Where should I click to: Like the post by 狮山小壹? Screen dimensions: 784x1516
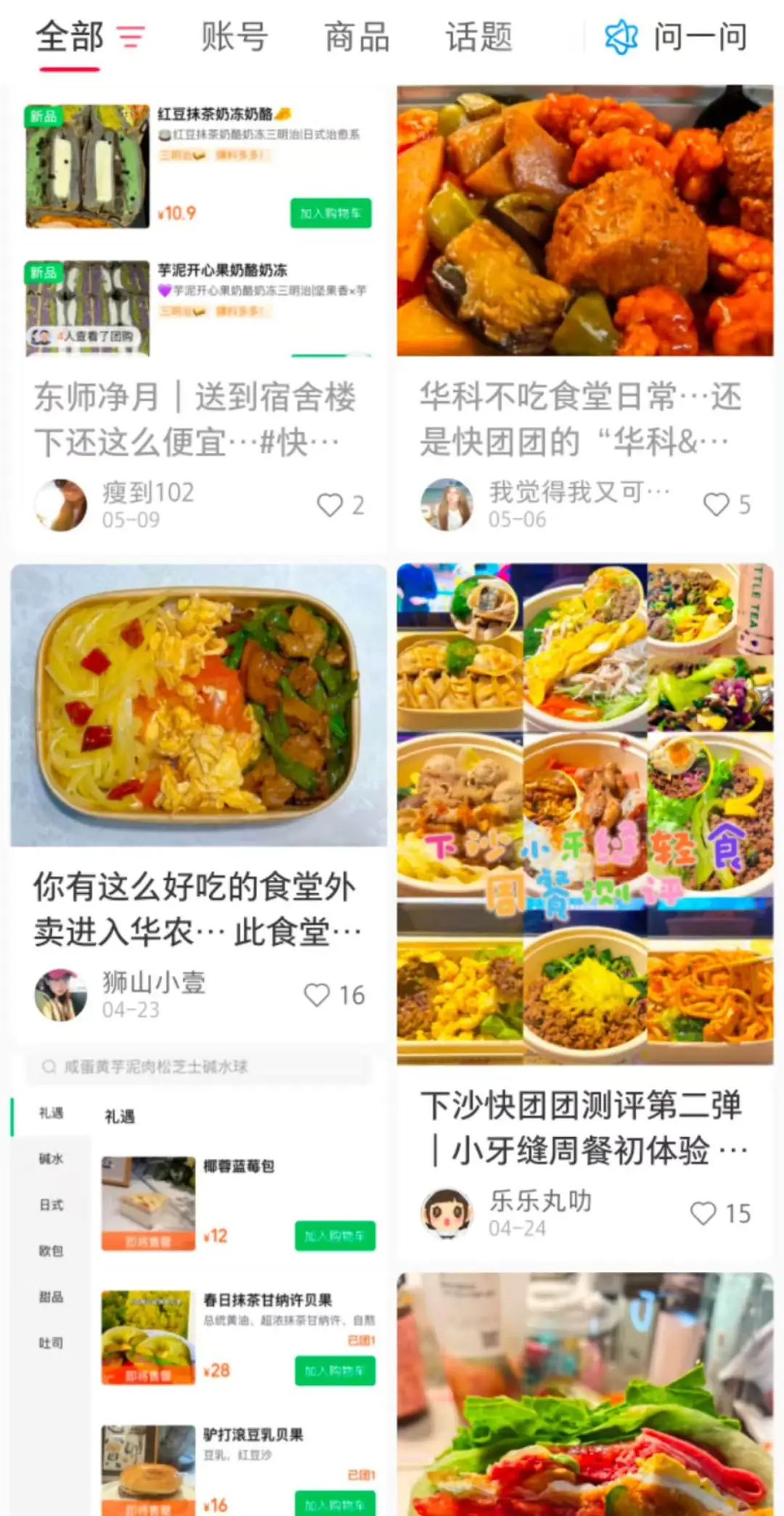pyautogui.click(x=318, y=995)
